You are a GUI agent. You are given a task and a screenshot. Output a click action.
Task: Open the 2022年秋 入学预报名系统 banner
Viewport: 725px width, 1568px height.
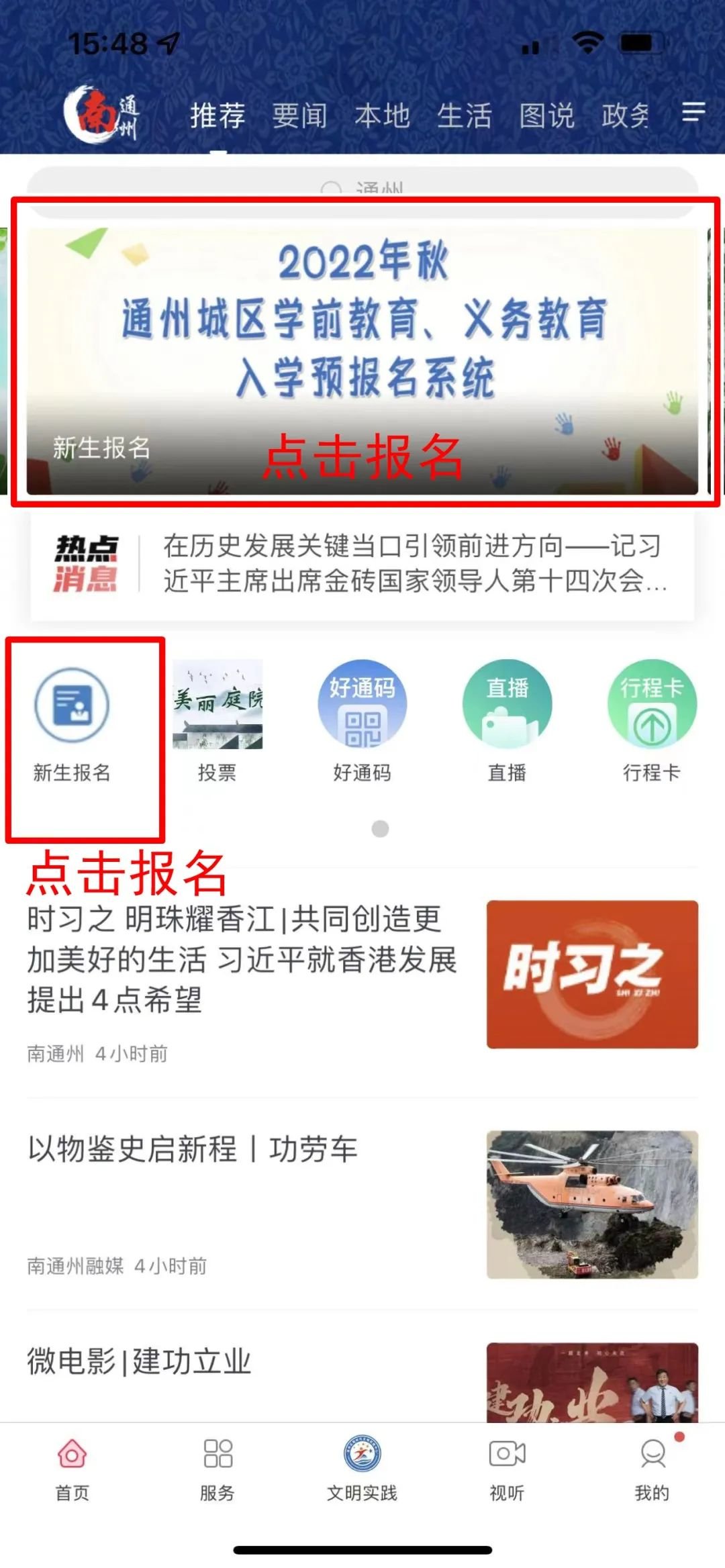coord(362,349)
